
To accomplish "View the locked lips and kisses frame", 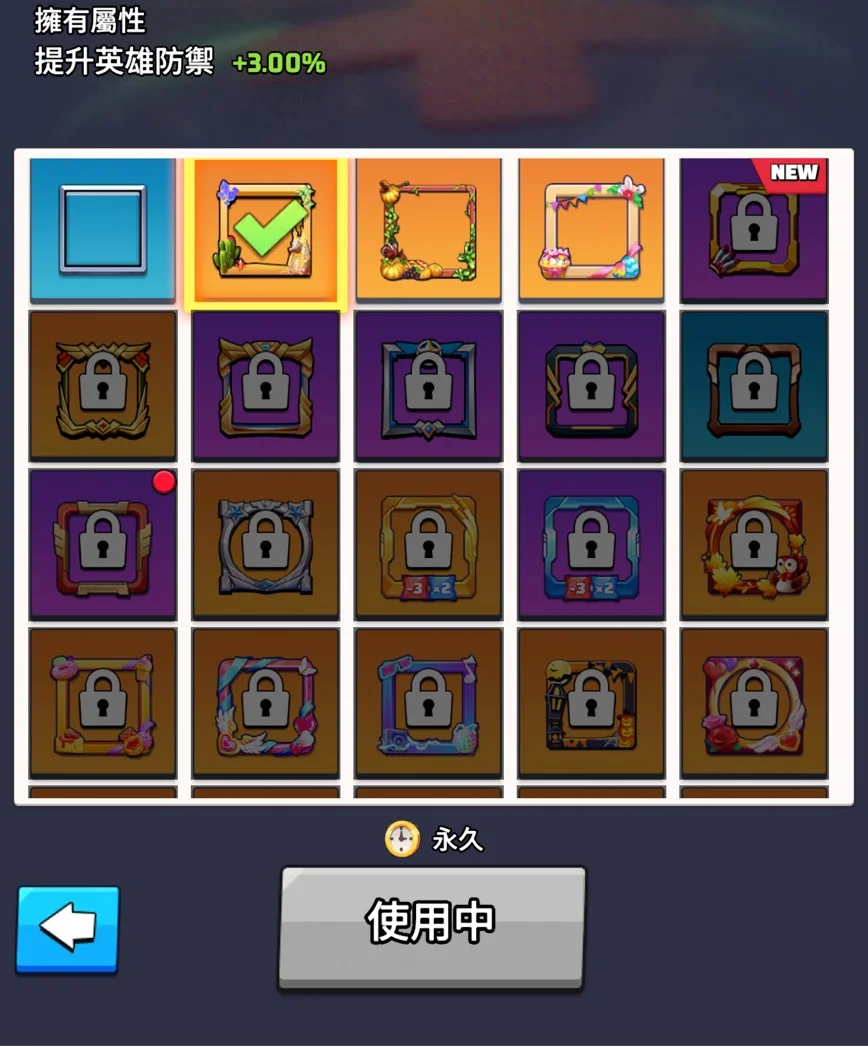I will [103, 703].
